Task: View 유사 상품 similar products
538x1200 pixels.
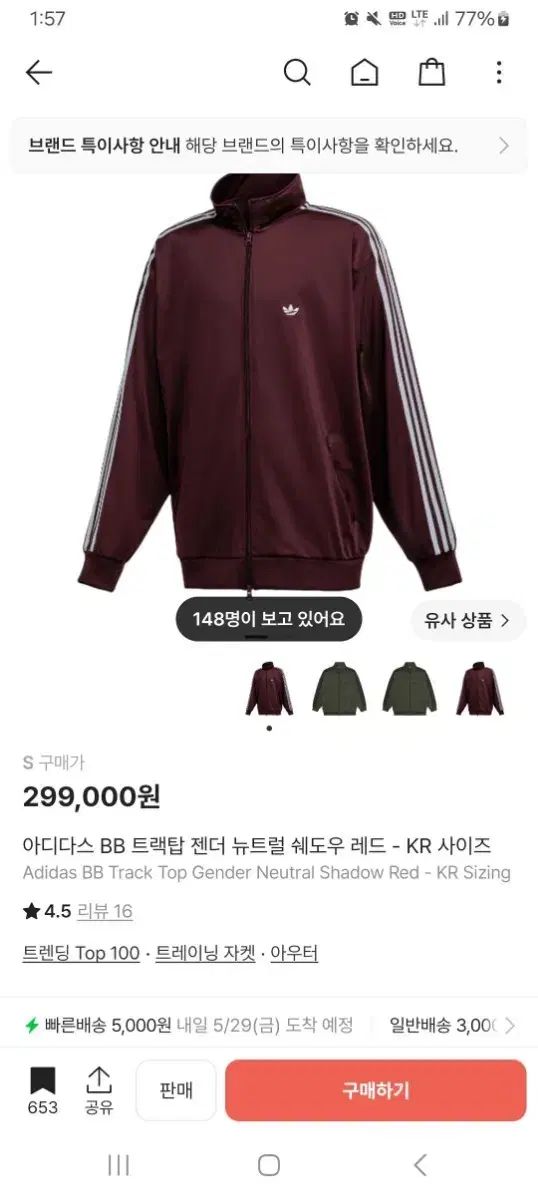Action: click(x=468, y=620)
